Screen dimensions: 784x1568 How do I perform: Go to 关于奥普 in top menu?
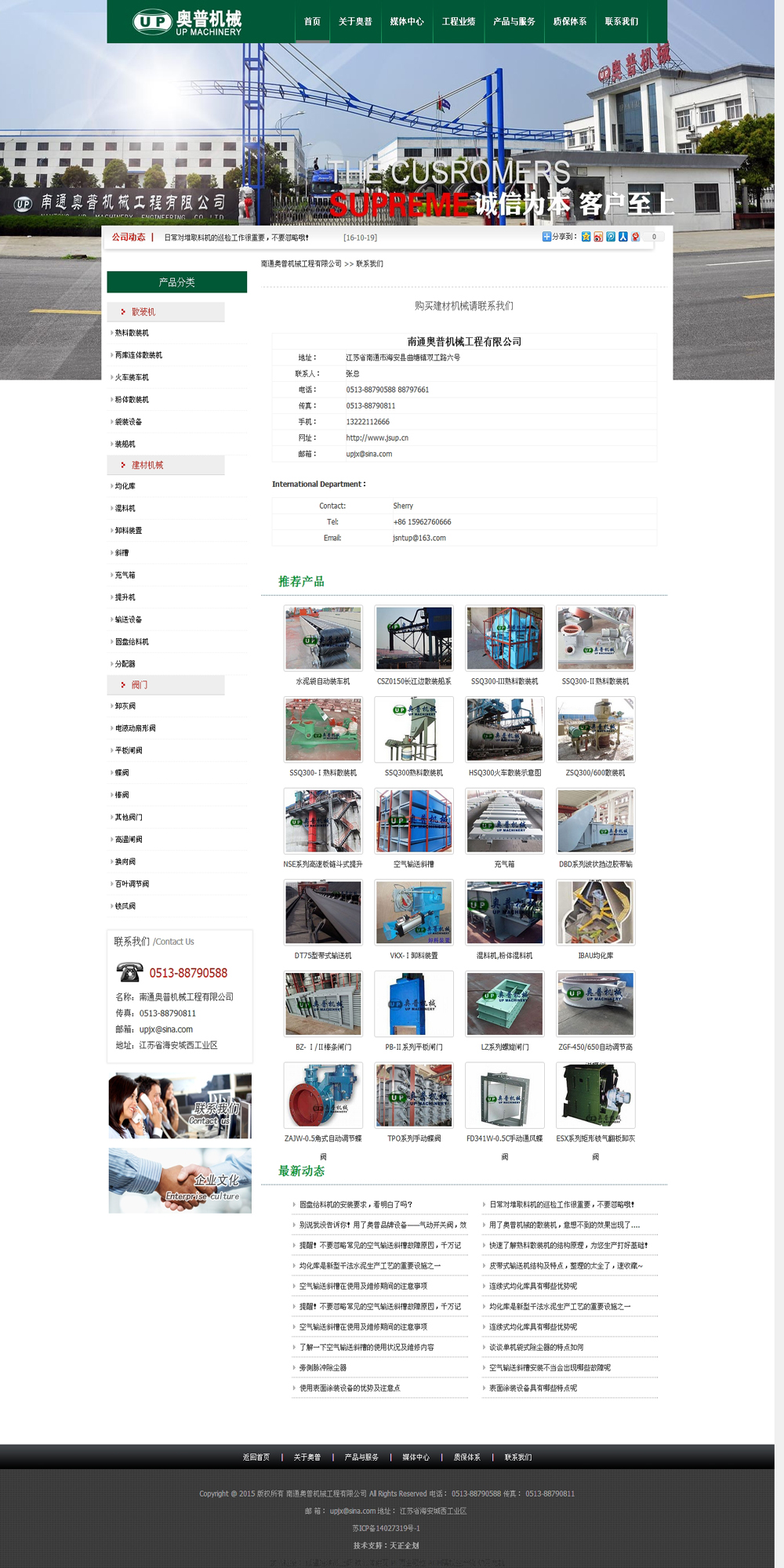[355, 21]
